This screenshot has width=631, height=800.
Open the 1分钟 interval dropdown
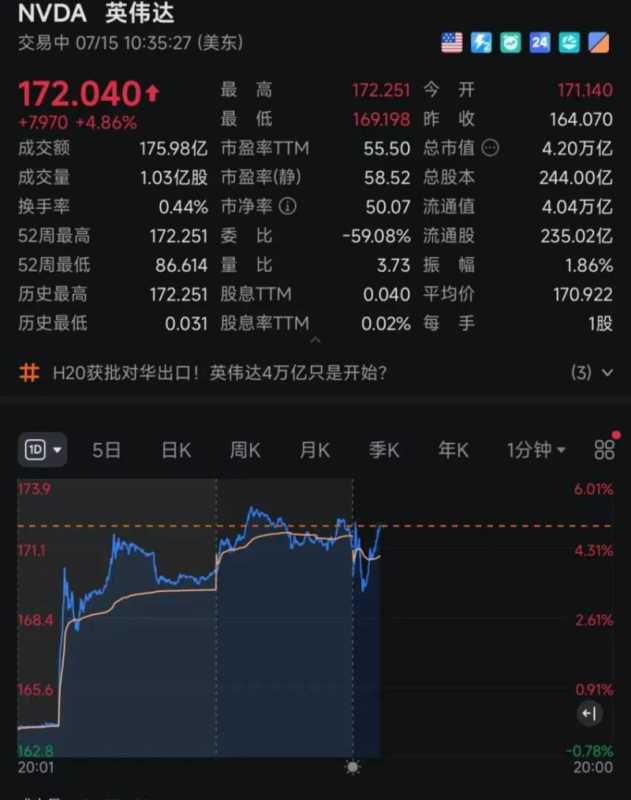536,450
